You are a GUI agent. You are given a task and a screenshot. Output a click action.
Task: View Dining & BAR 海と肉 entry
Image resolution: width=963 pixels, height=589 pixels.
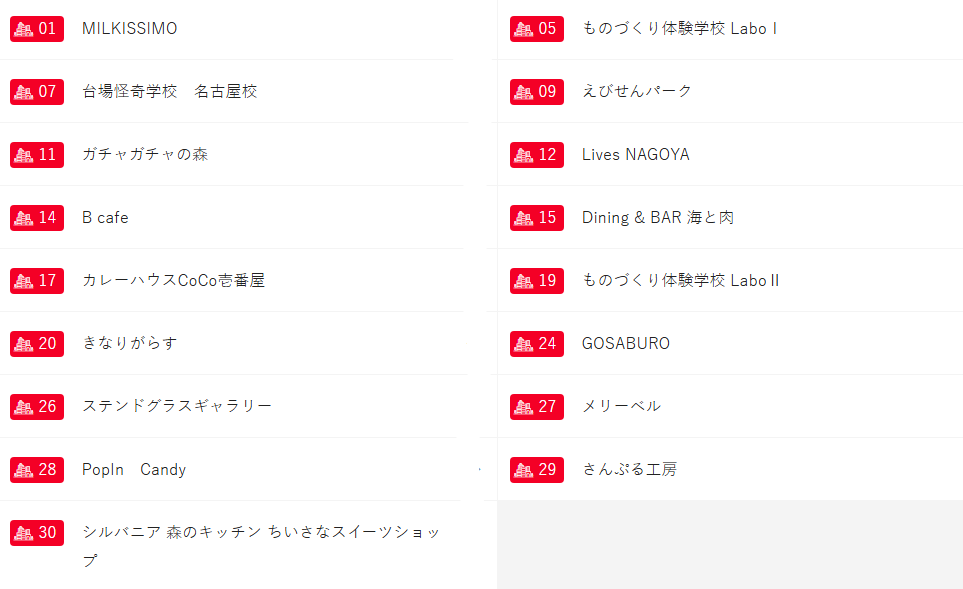(x=657, y=218)
